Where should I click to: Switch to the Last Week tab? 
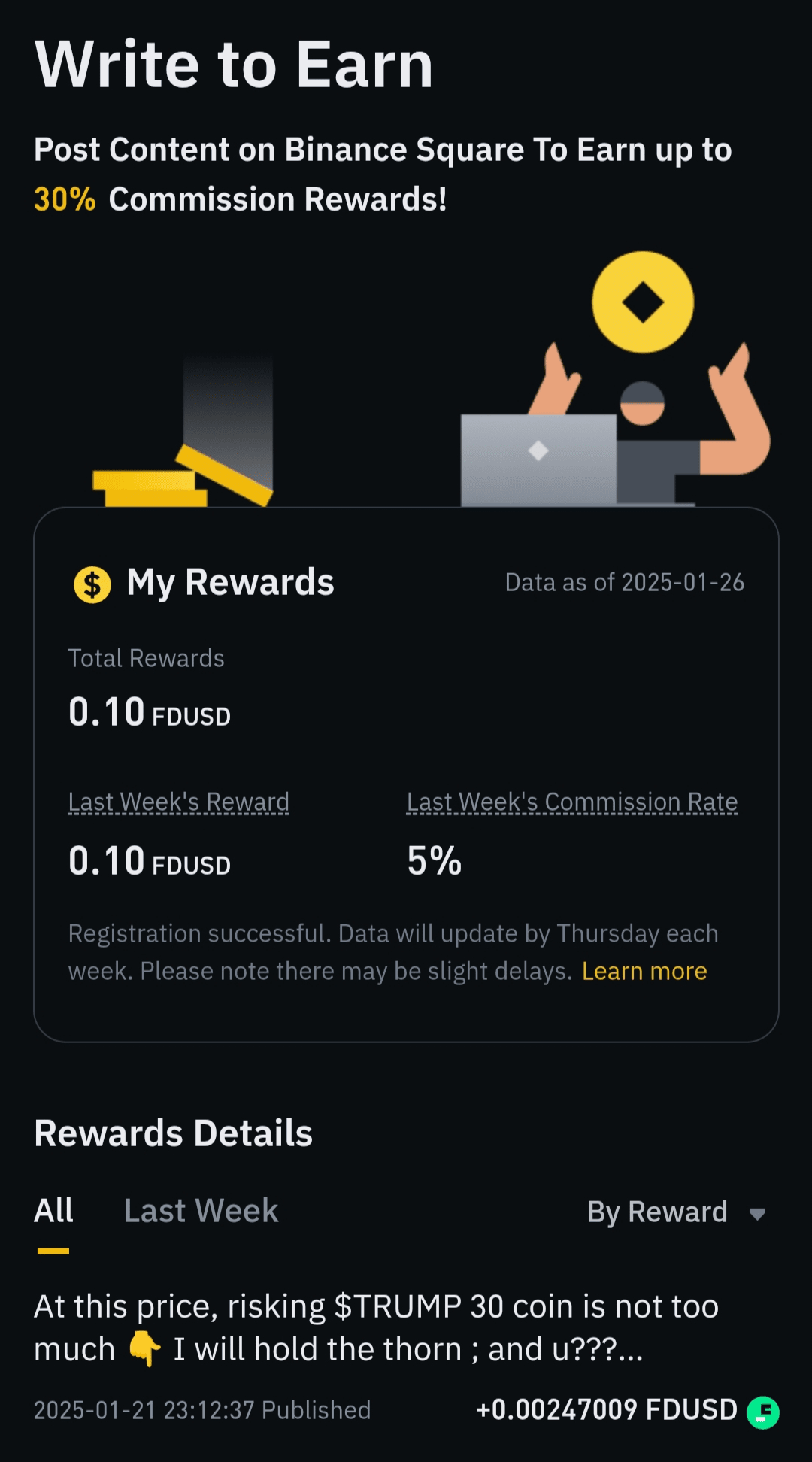(x=201, y=1211)
